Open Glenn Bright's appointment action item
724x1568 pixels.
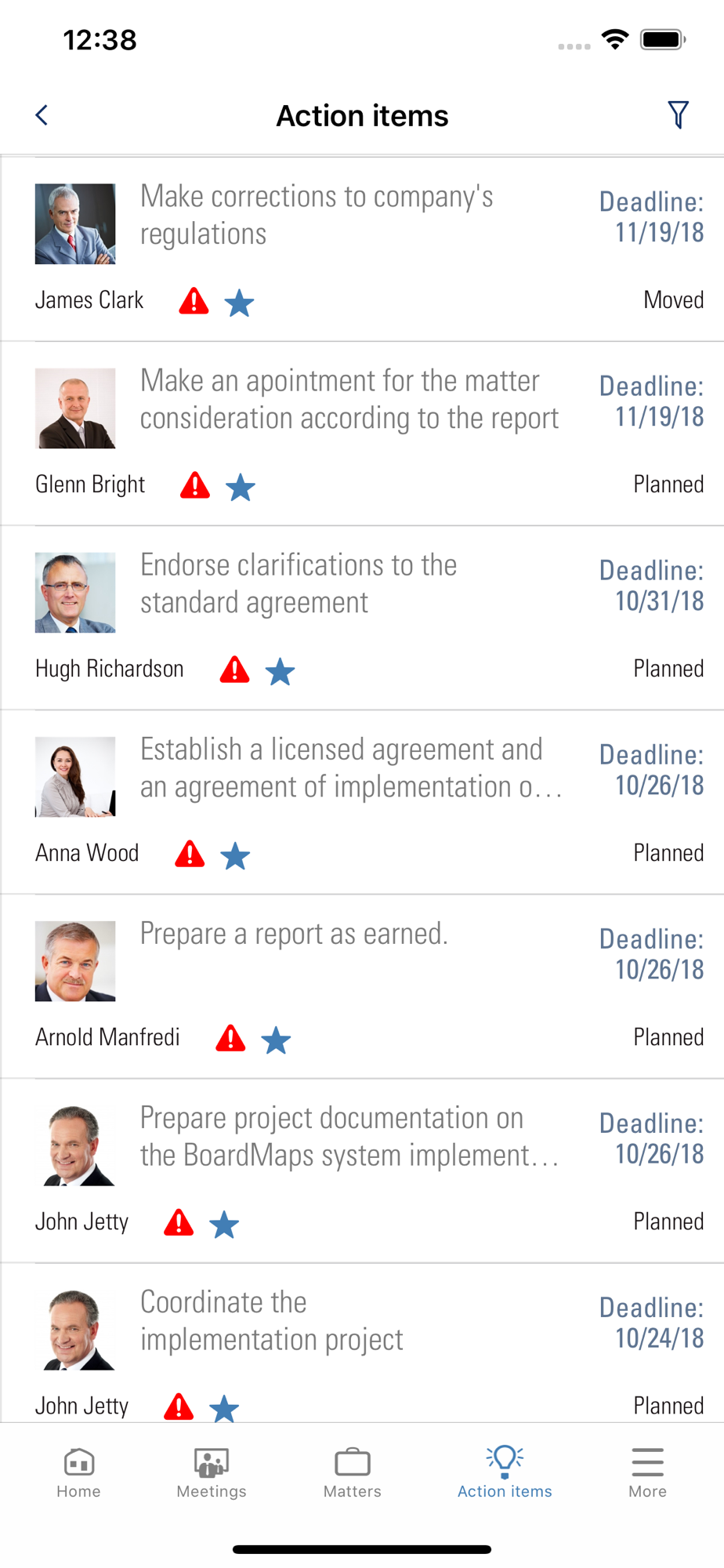pyautogui.click(x=362, y=434)
